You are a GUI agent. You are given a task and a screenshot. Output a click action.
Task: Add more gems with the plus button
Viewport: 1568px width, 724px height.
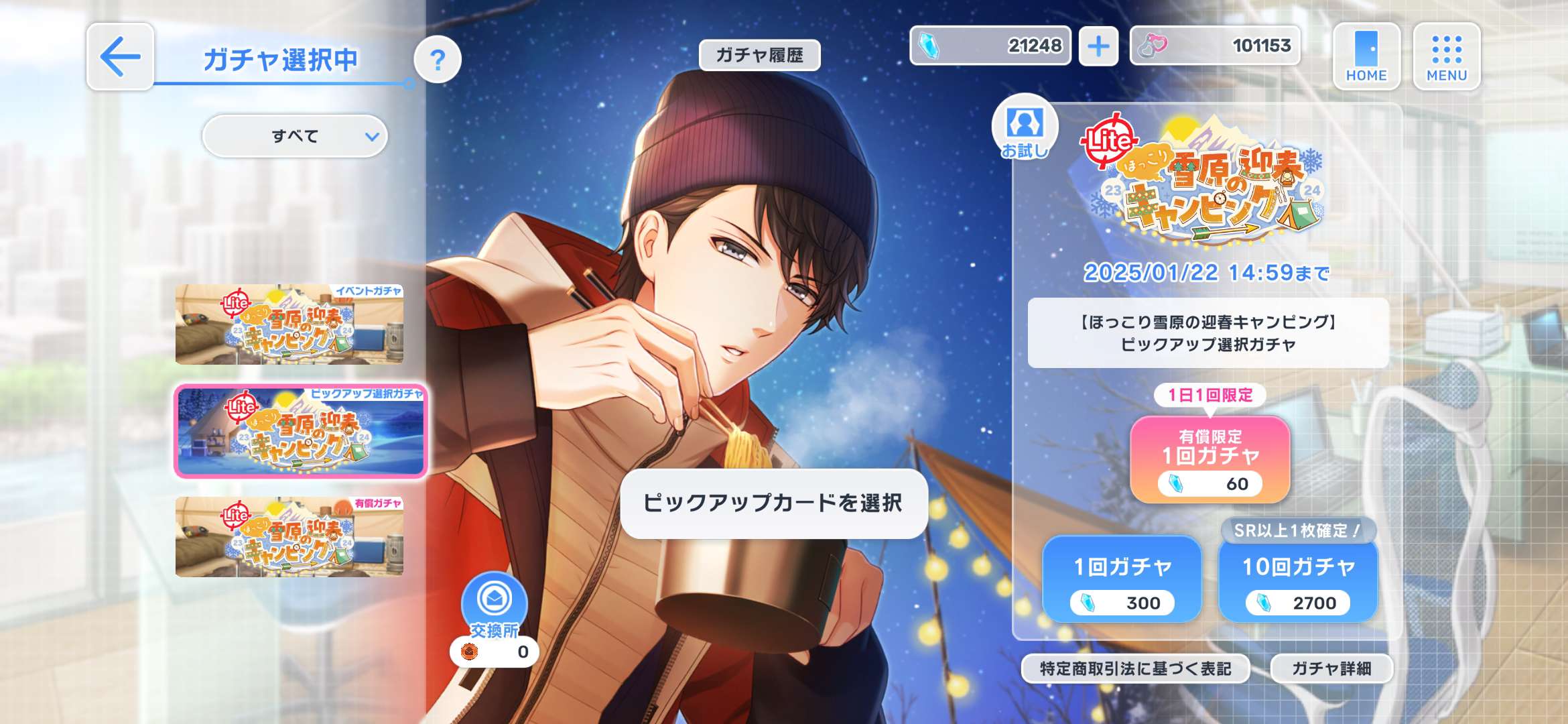(x=1098, y=46)
